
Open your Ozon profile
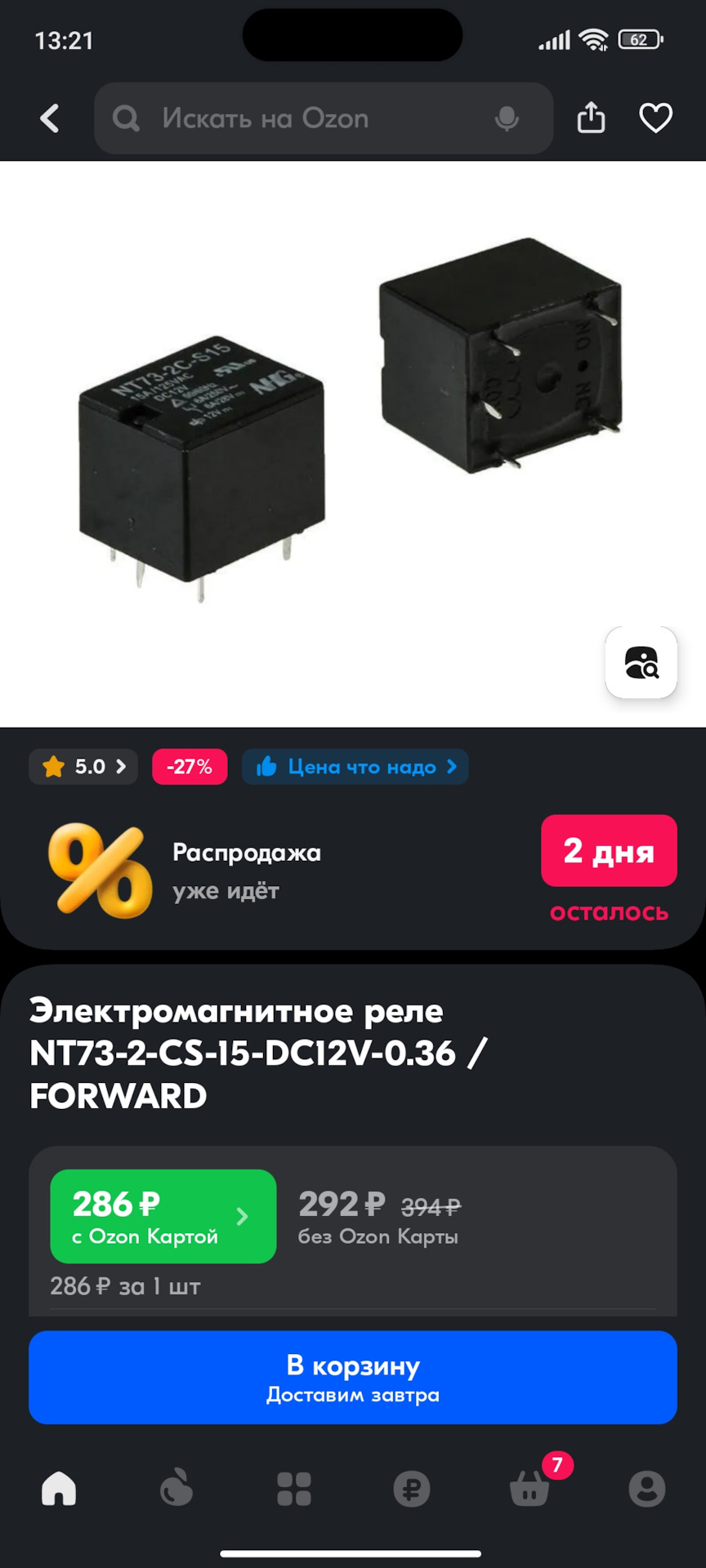tap(646, 1488)
